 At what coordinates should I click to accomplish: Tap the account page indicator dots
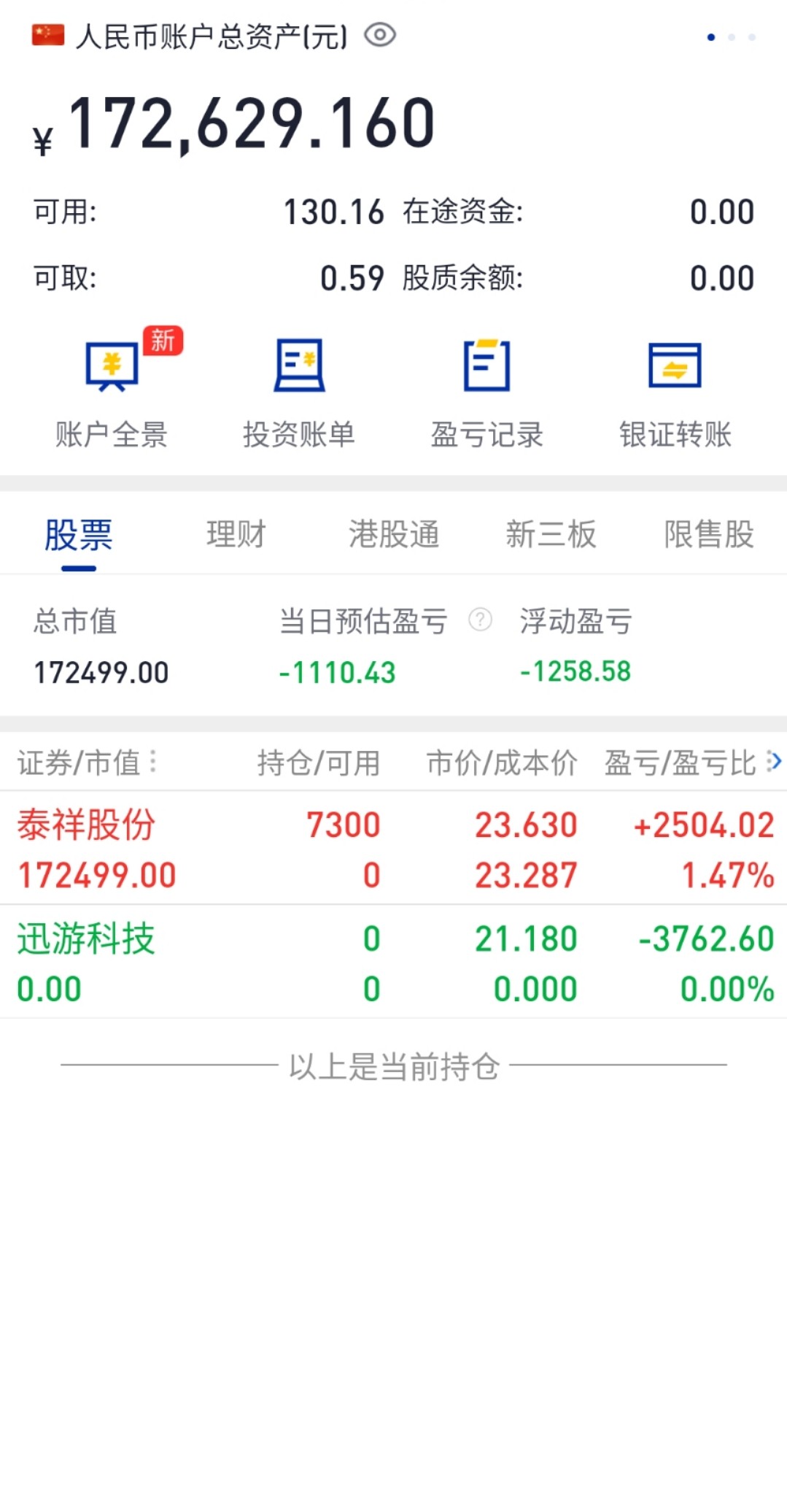(732, 36)
